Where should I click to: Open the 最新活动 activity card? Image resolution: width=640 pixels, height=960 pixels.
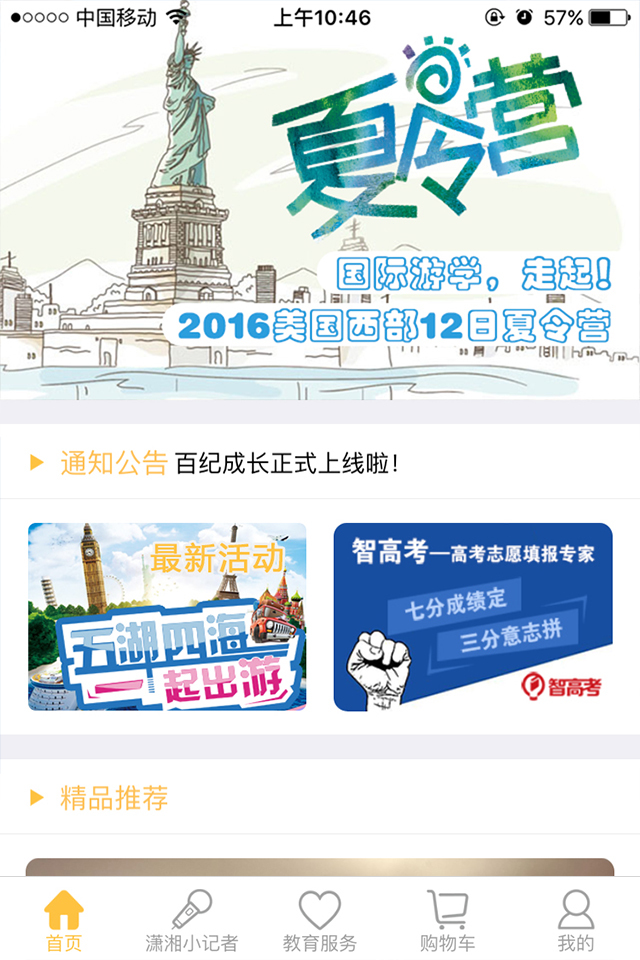167,617
